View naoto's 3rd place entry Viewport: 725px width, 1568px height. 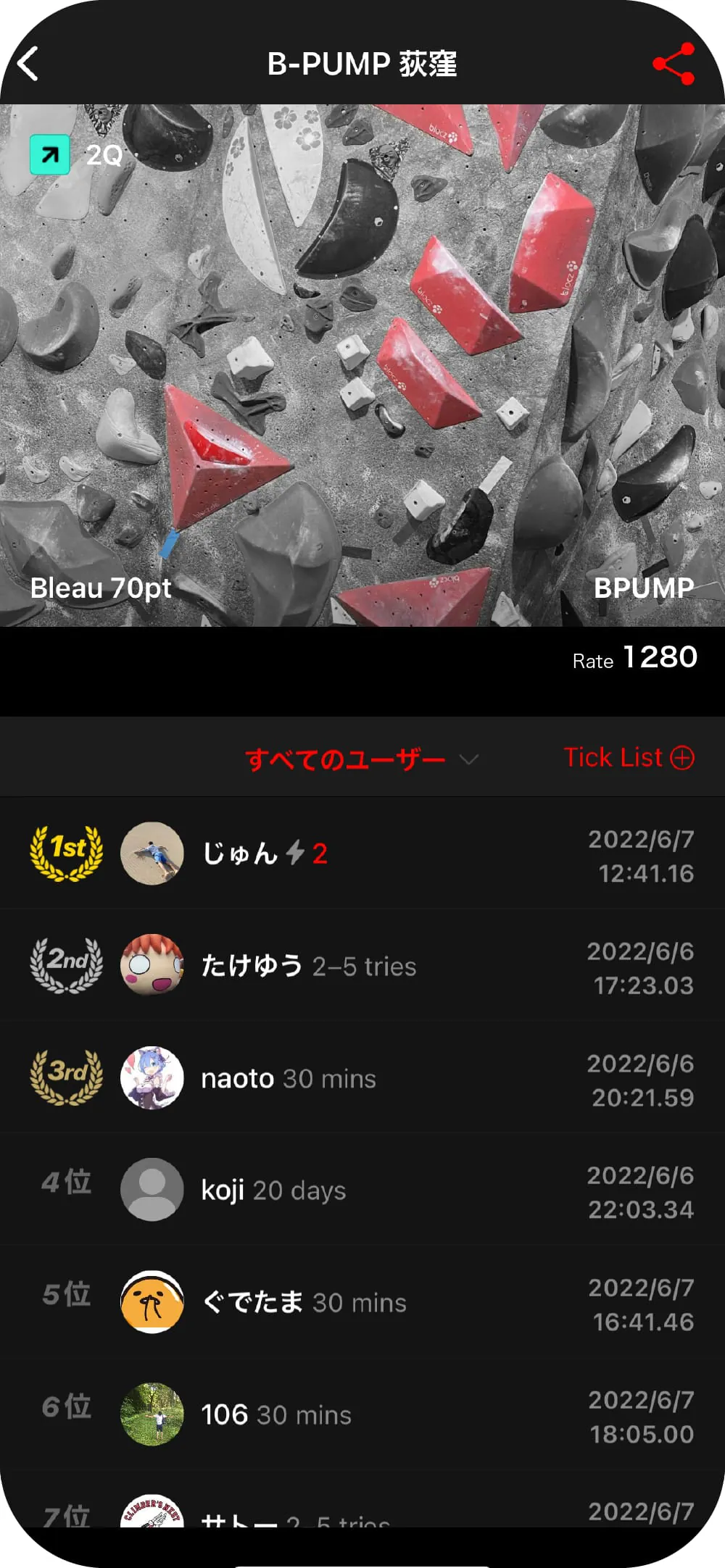(x=362, y=1078)
